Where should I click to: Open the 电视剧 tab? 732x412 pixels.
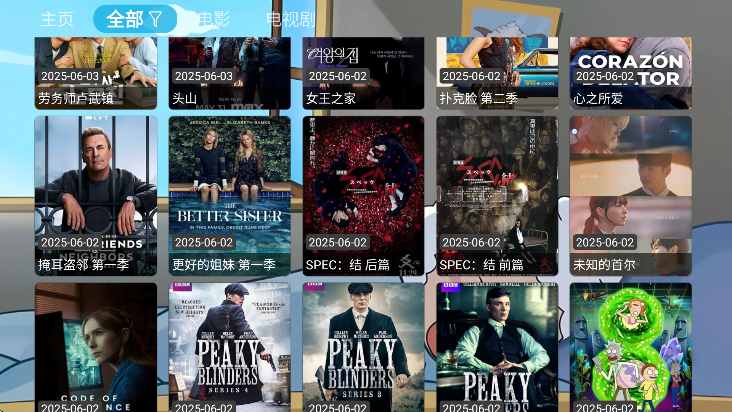pyautogui.click(x=290, y=19)
